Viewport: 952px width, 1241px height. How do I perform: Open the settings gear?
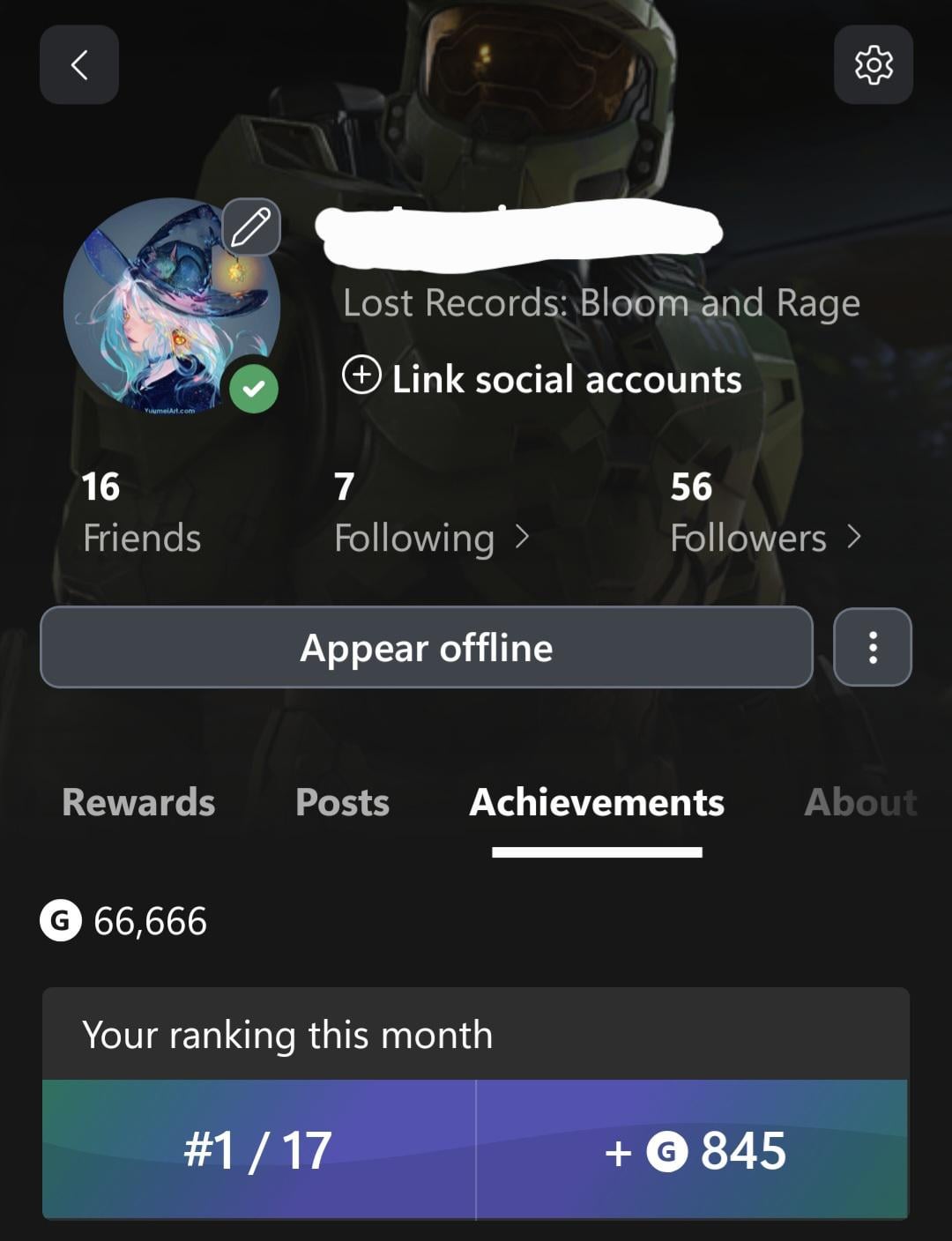pos(873,64)
